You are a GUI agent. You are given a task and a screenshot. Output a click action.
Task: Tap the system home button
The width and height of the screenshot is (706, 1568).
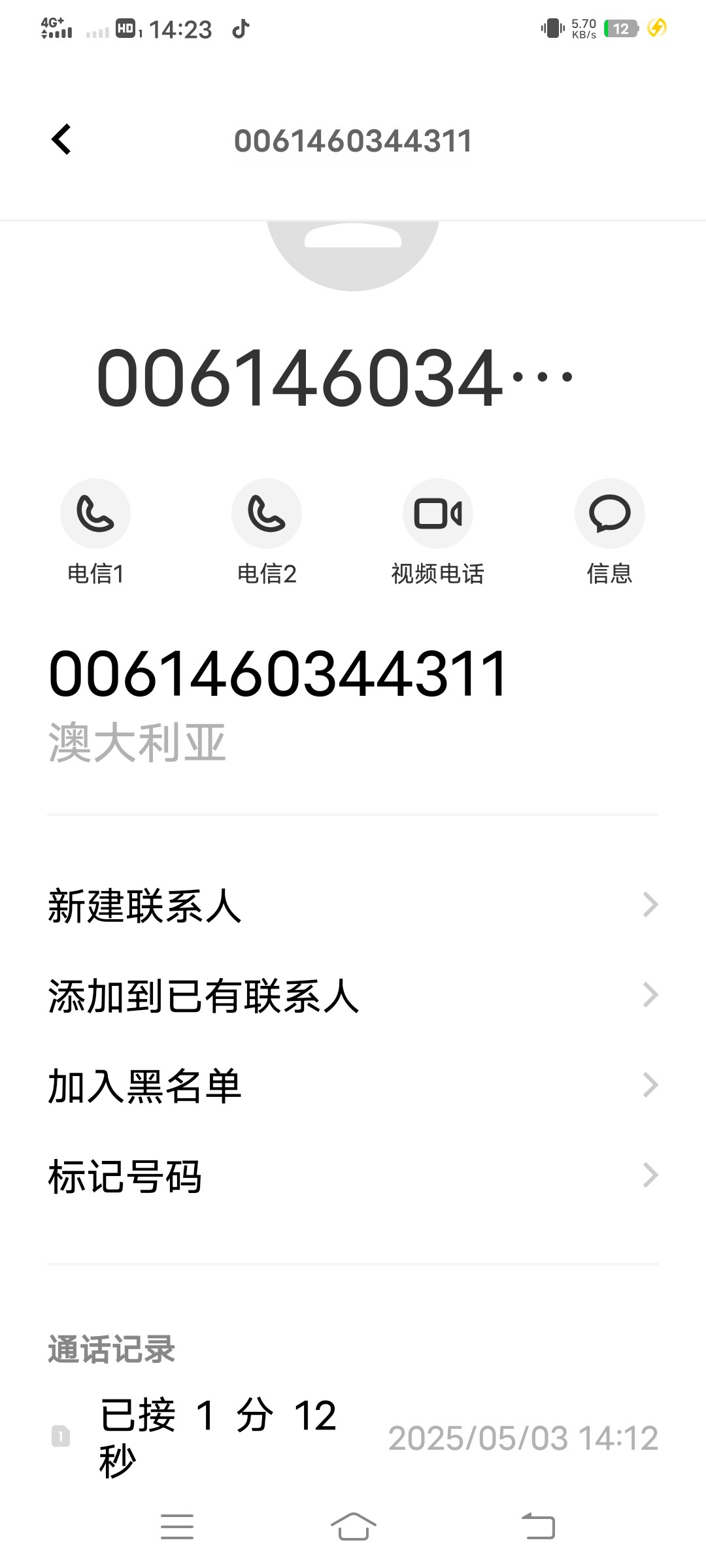point(353,1527)
